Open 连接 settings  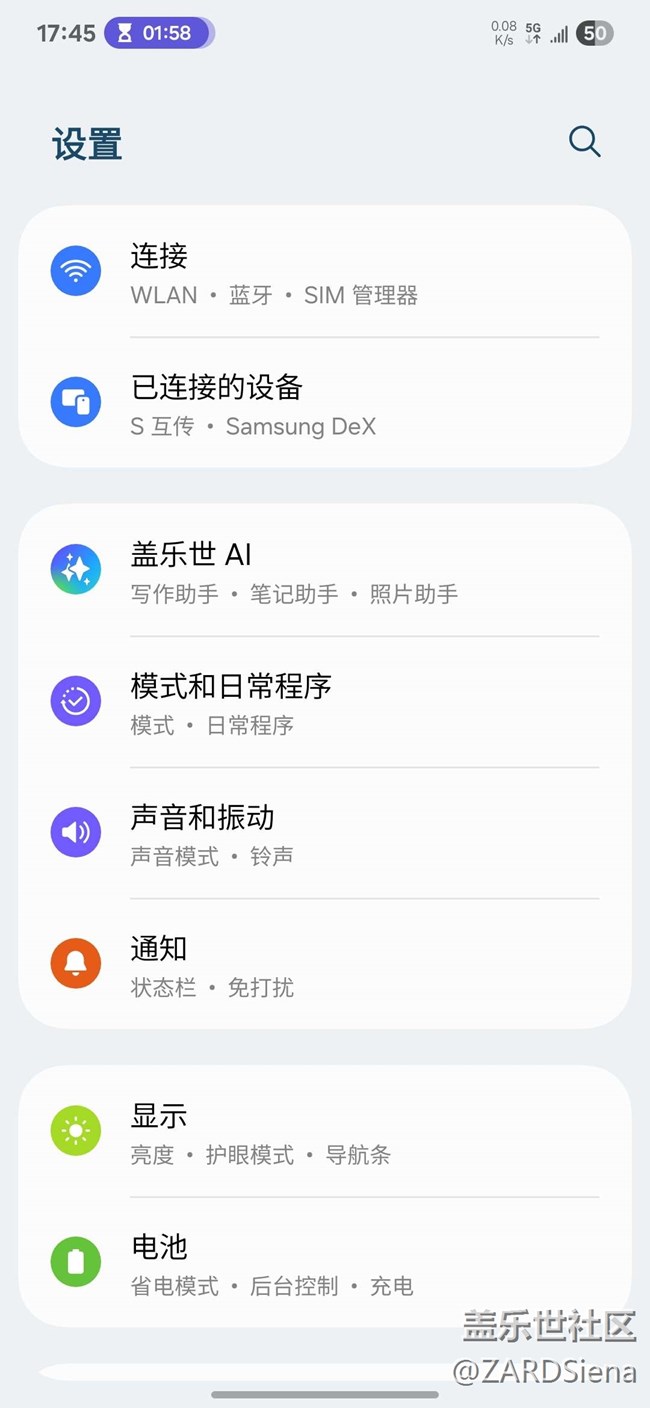(325, 272)
